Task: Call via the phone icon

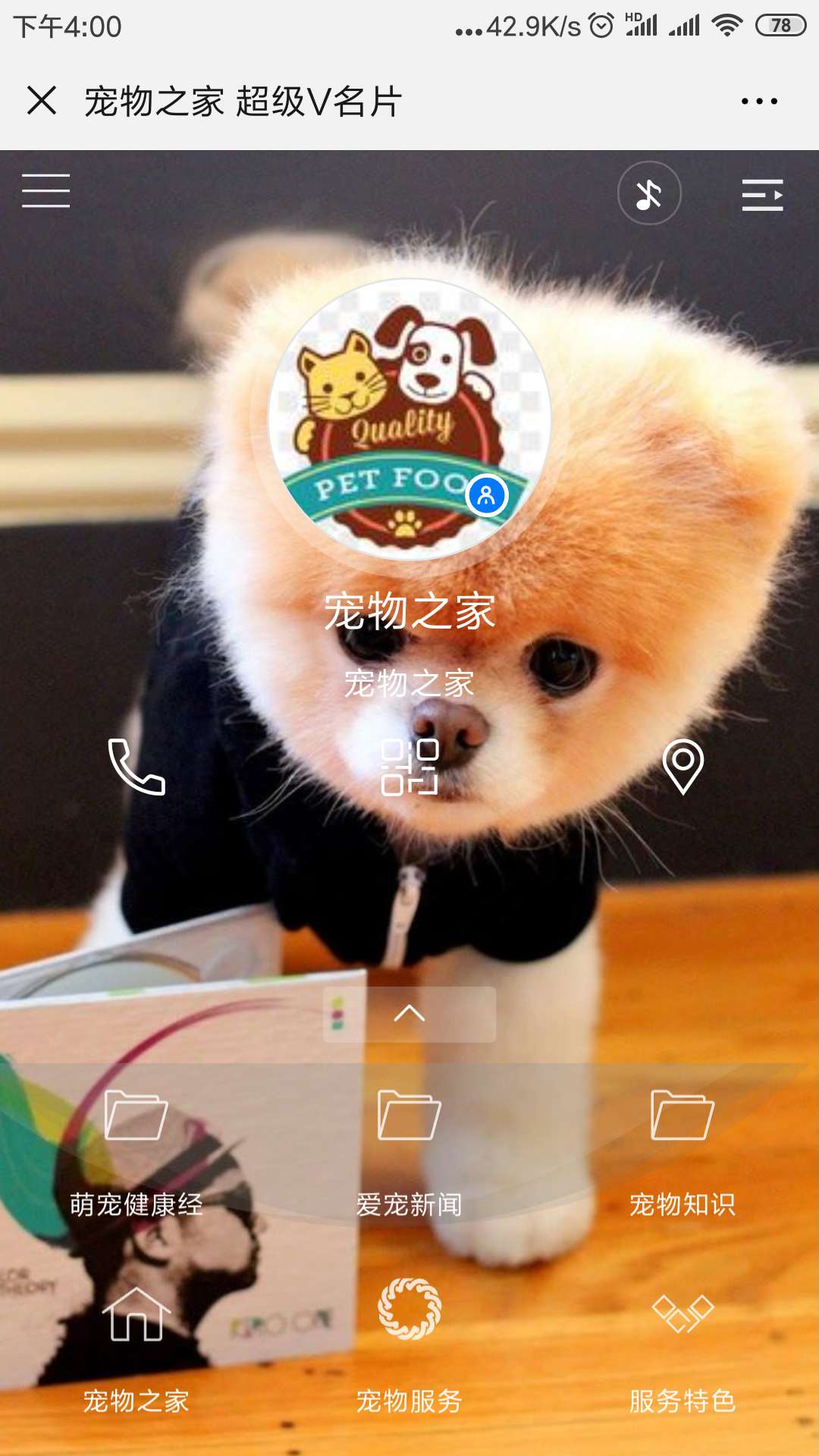Action: coord(136,767)
